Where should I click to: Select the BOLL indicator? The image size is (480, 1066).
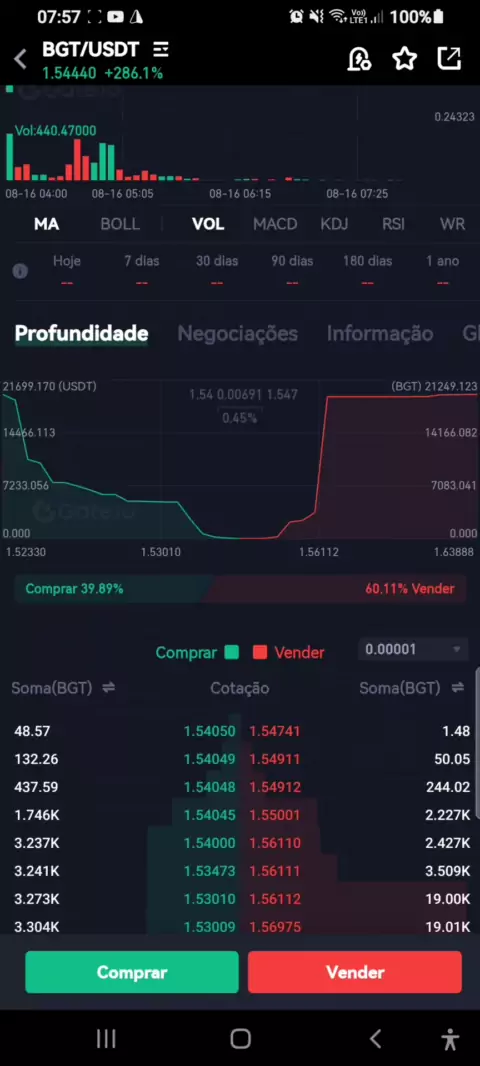pyautogui.click(x=120, y=224)
